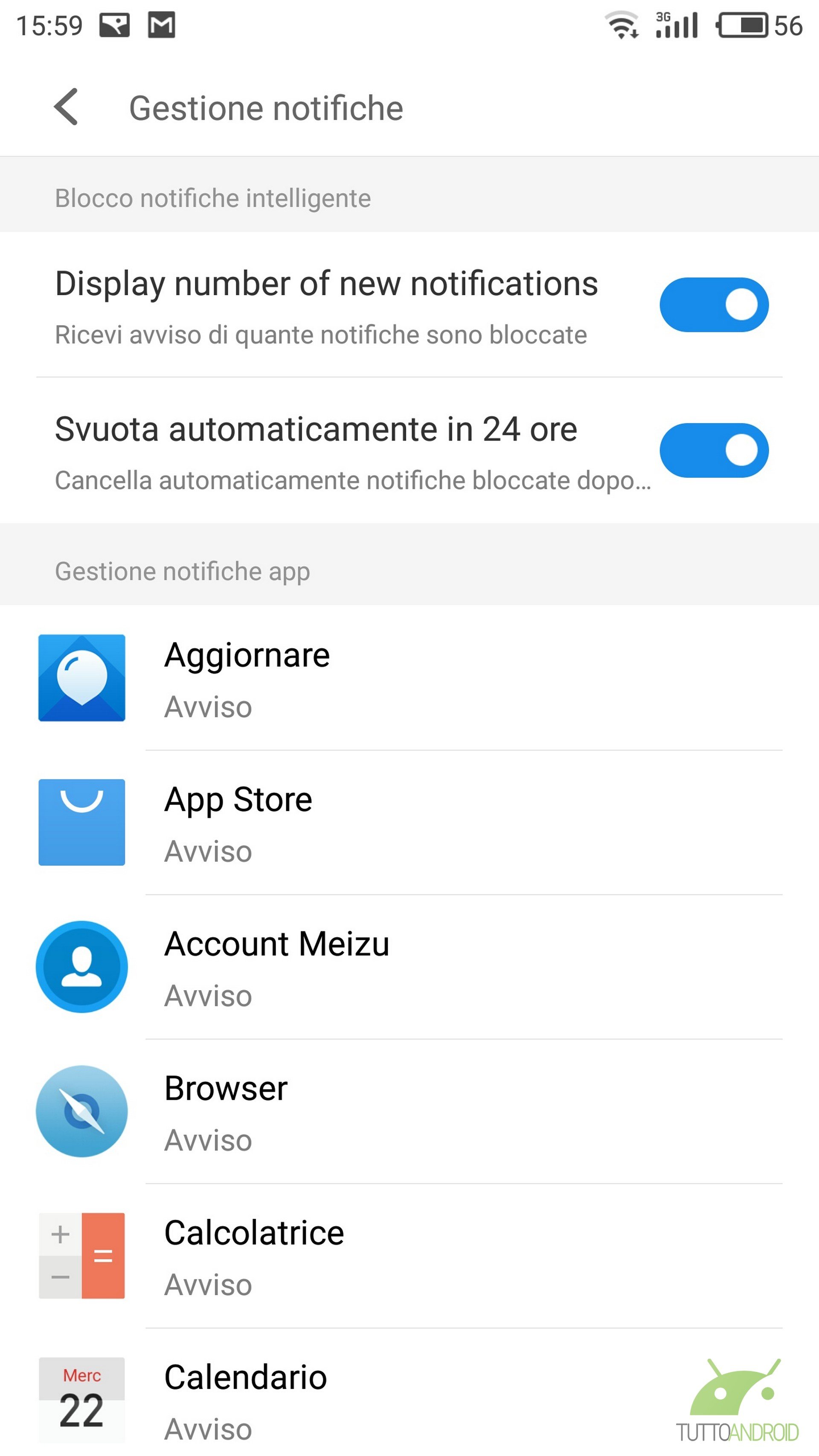Disable Svuota automaticamente in 24 ore

tap(713, 450)
